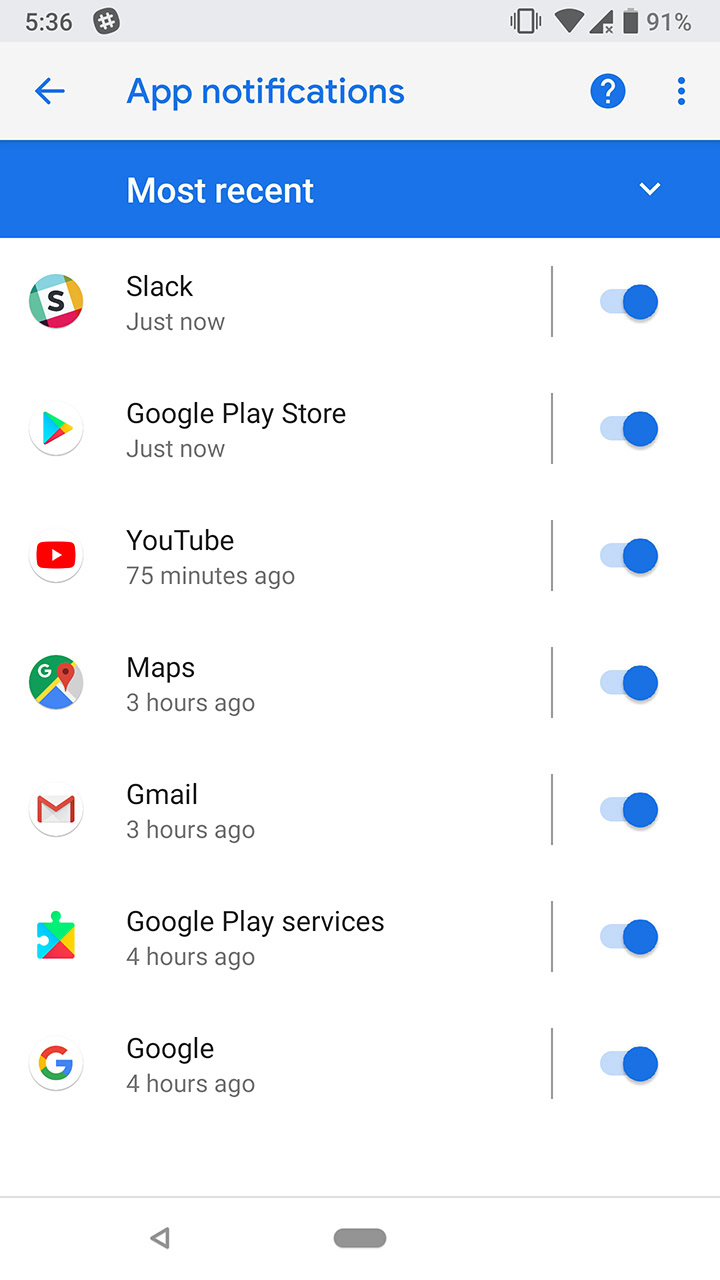This screenshot has height=1280, width=720.
Task: Turn off Google Play services notifications
Action: pos(629,937)
